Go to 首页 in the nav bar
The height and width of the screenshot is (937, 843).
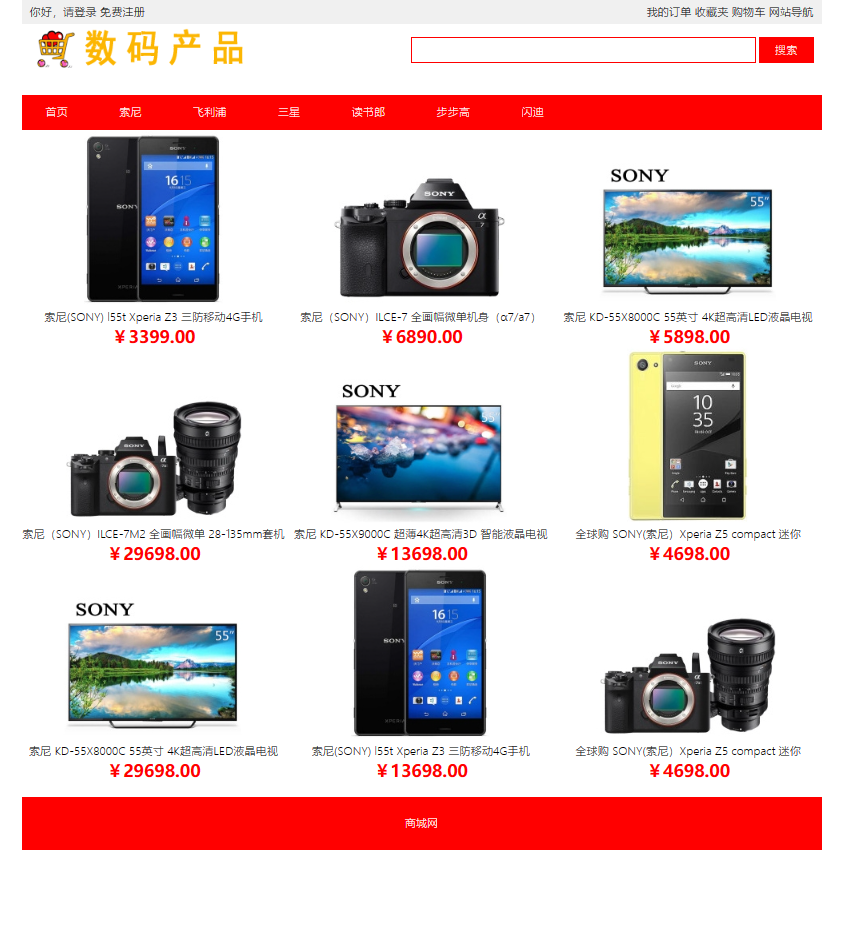tap(57, 112)
